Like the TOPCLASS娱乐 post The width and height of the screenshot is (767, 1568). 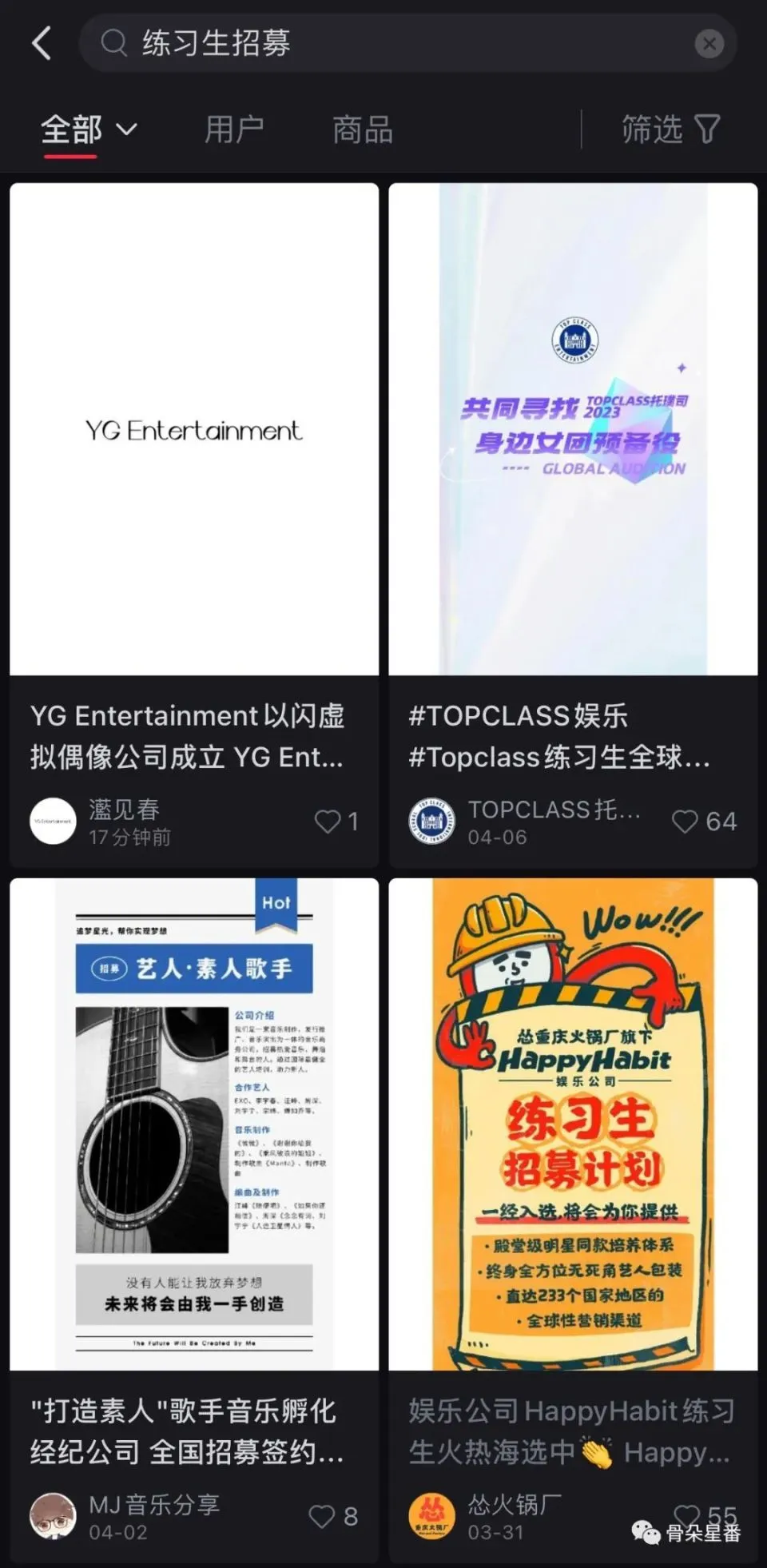(685, 822)
